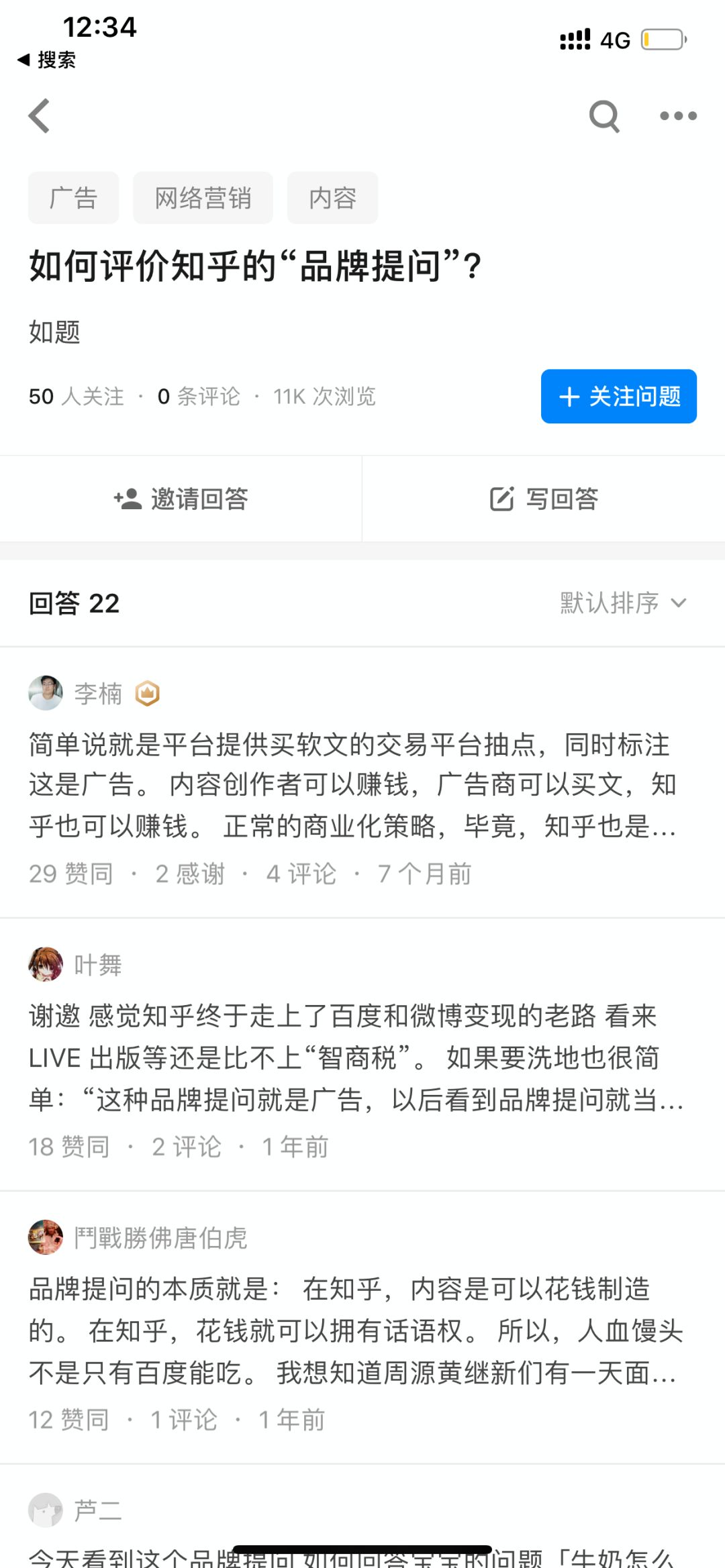View 叶舞's profile avatar
Screen dimensions: 725x1568
click(46, 964)
